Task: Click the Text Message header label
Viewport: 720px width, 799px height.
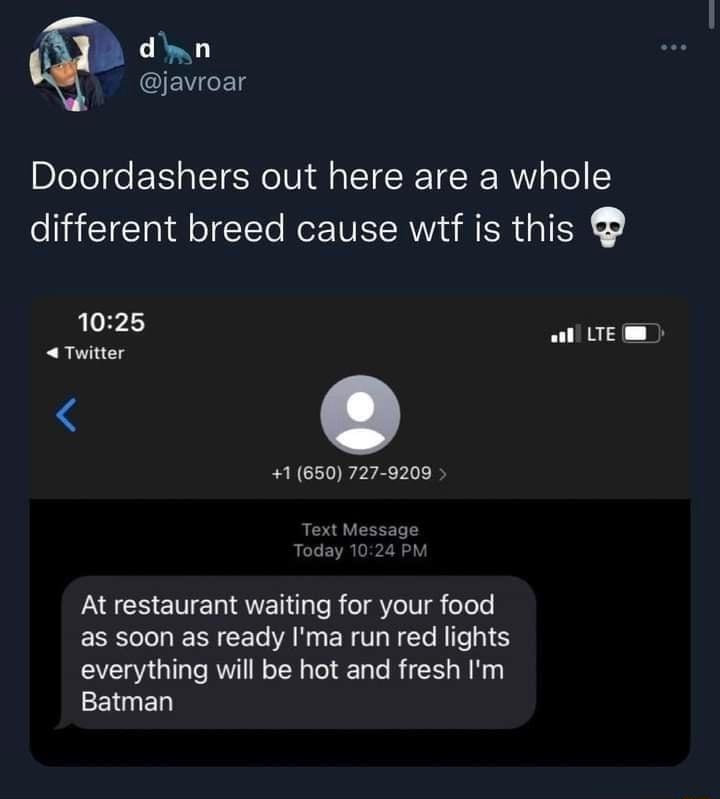Action: (x=360, y=530)
